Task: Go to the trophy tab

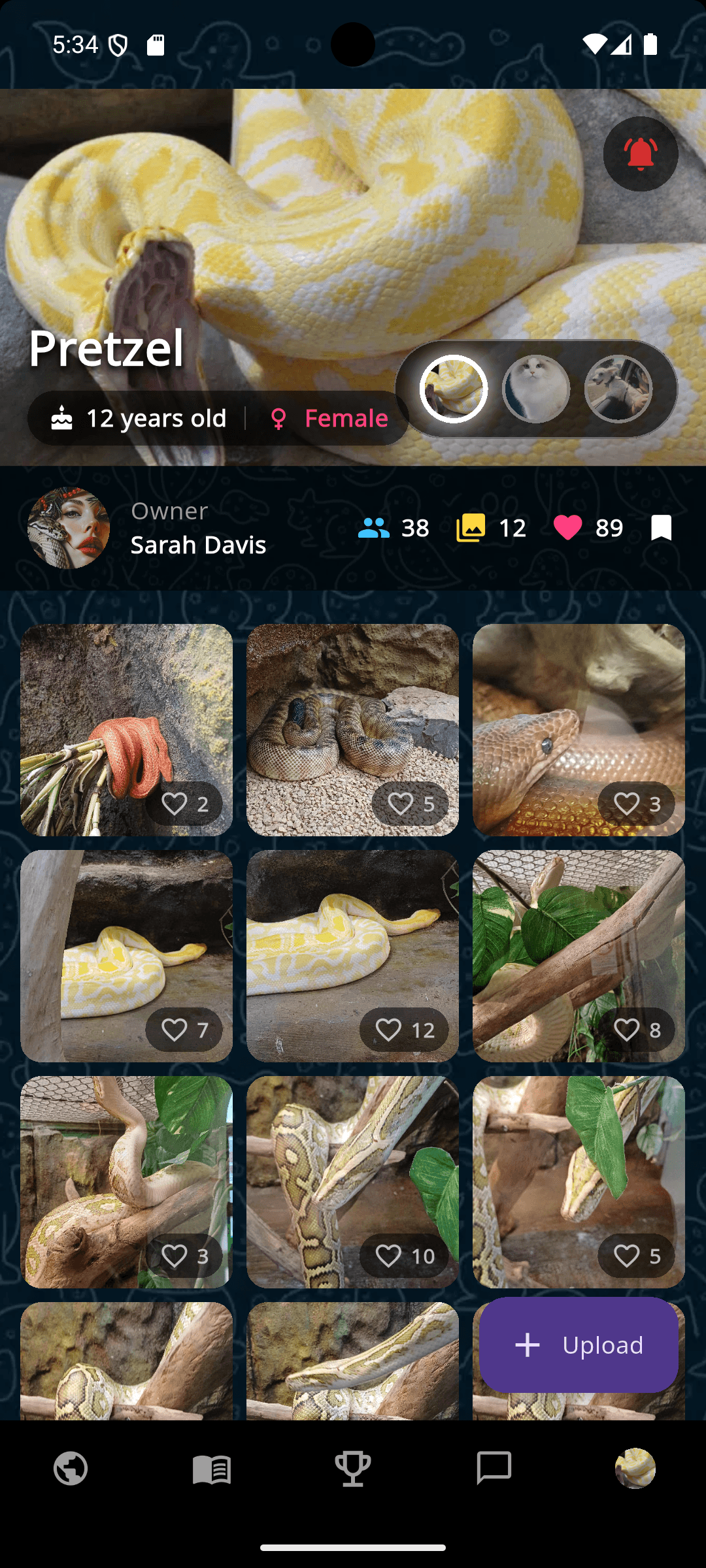Action: (353, 1469)
